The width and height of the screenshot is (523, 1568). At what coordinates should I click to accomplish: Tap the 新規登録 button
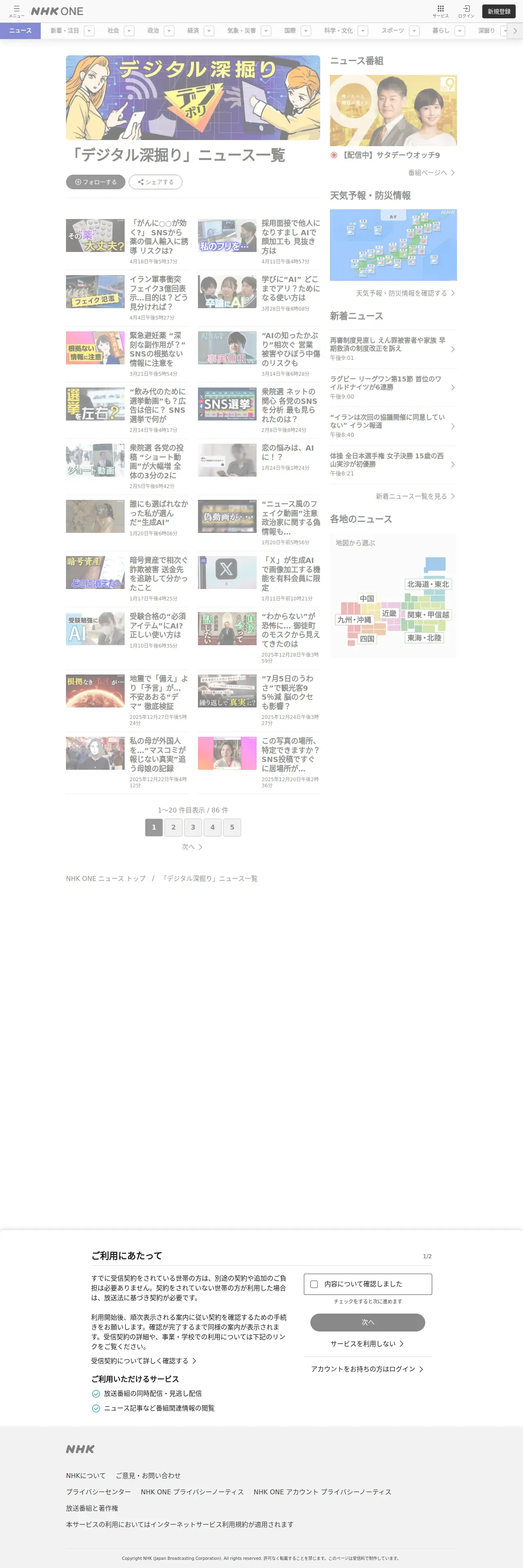click(x=499, y=11)
